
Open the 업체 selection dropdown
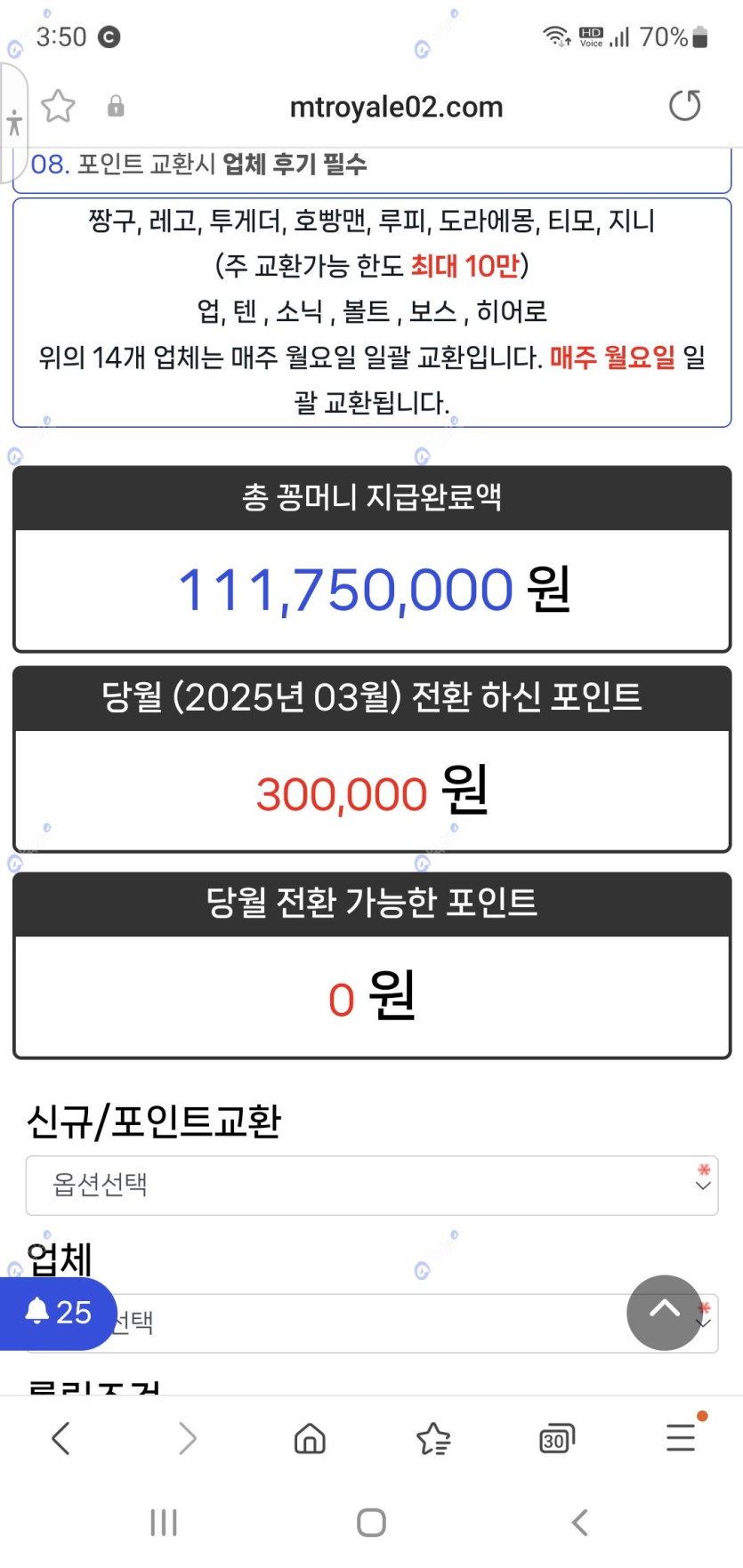pyautogui.click(x=371, y=1323)
